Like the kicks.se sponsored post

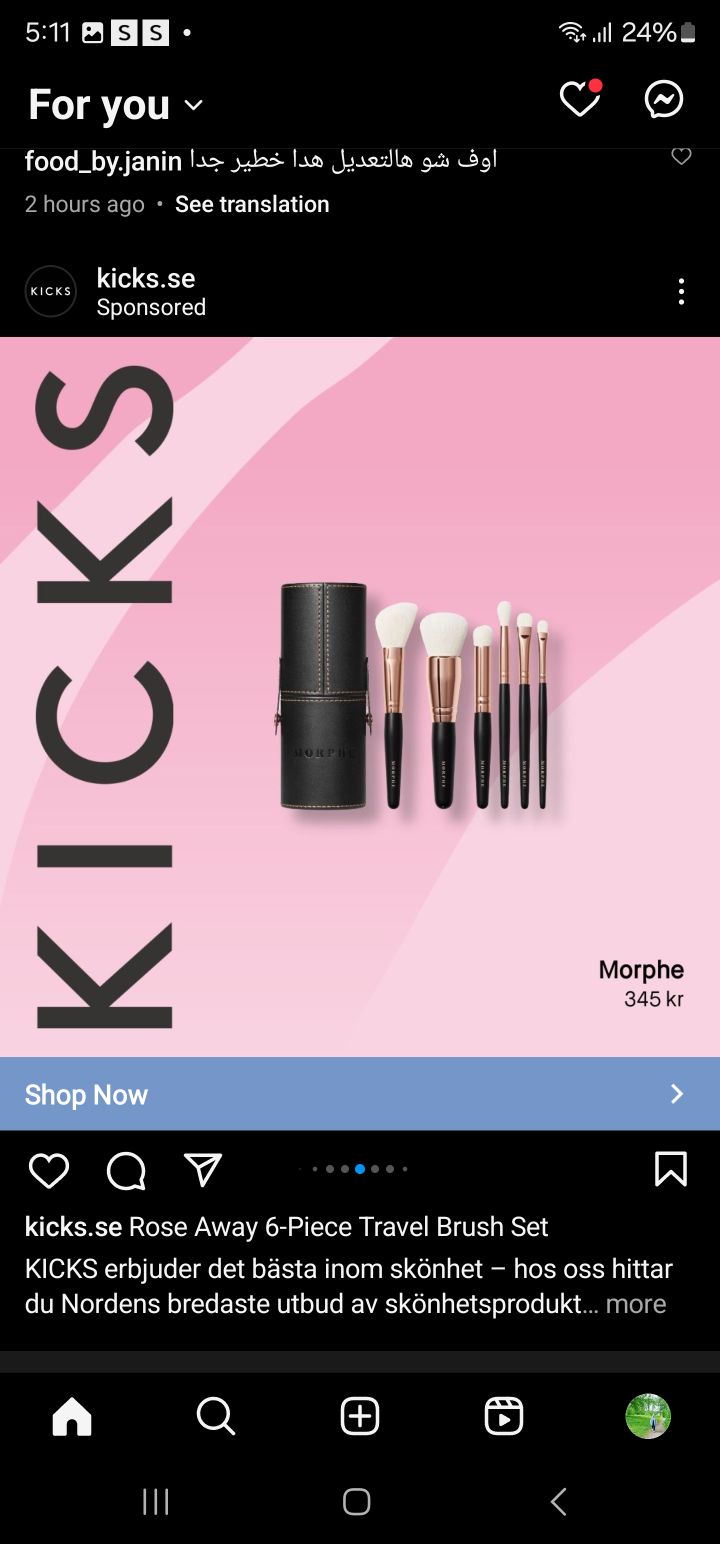[x=49, y=1170]
